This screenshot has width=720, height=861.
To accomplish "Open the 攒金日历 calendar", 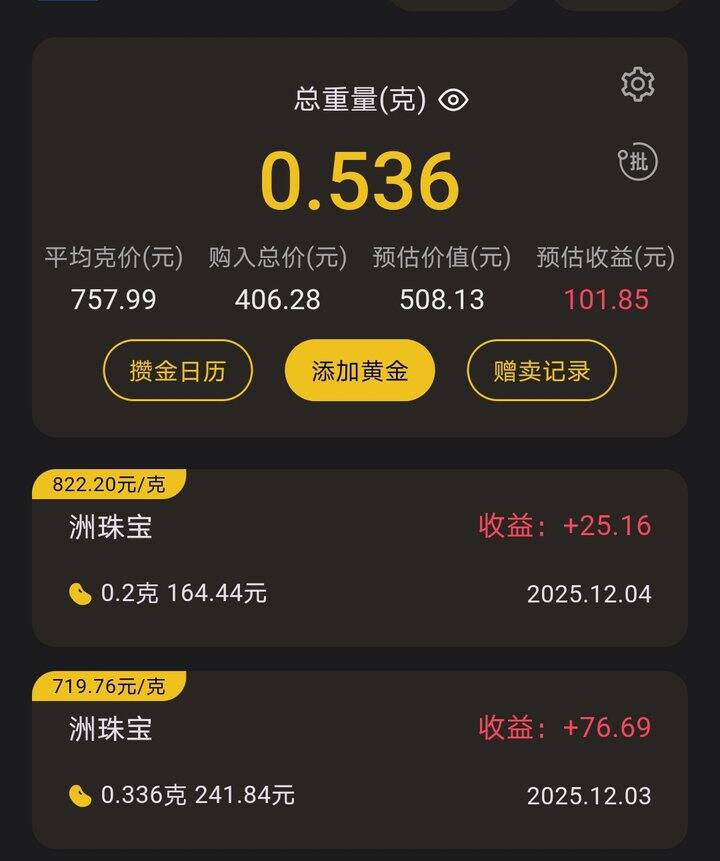I will (178, 371).
